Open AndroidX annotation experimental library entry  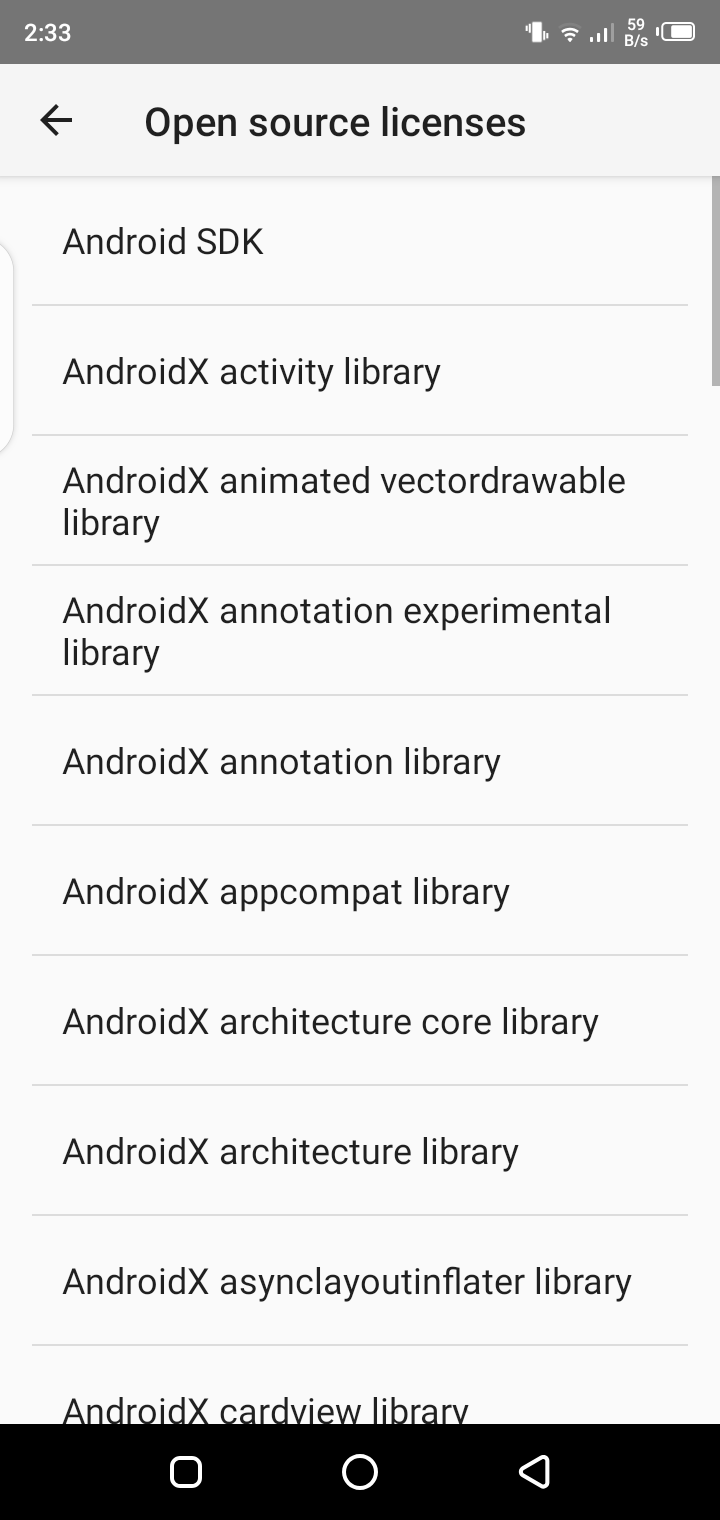coord(360,631)
